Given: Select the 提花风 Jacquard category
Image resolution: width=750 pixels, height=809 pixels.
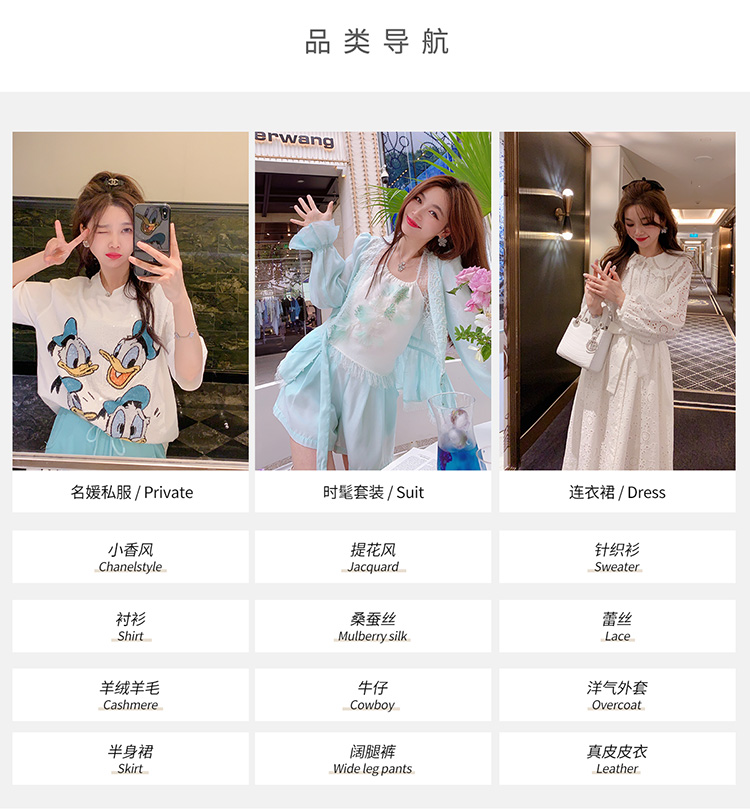Looking at the screenshot, I should 373,557.
